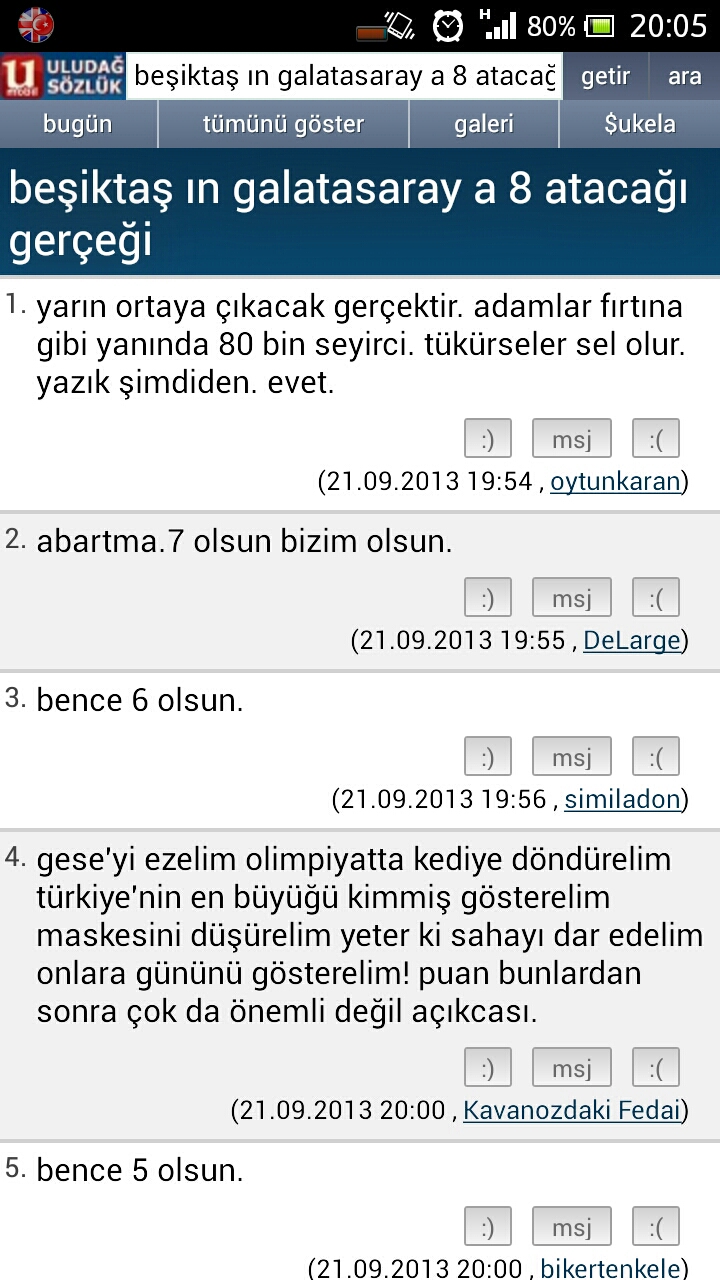Focus the search text field

click(345, 76)
